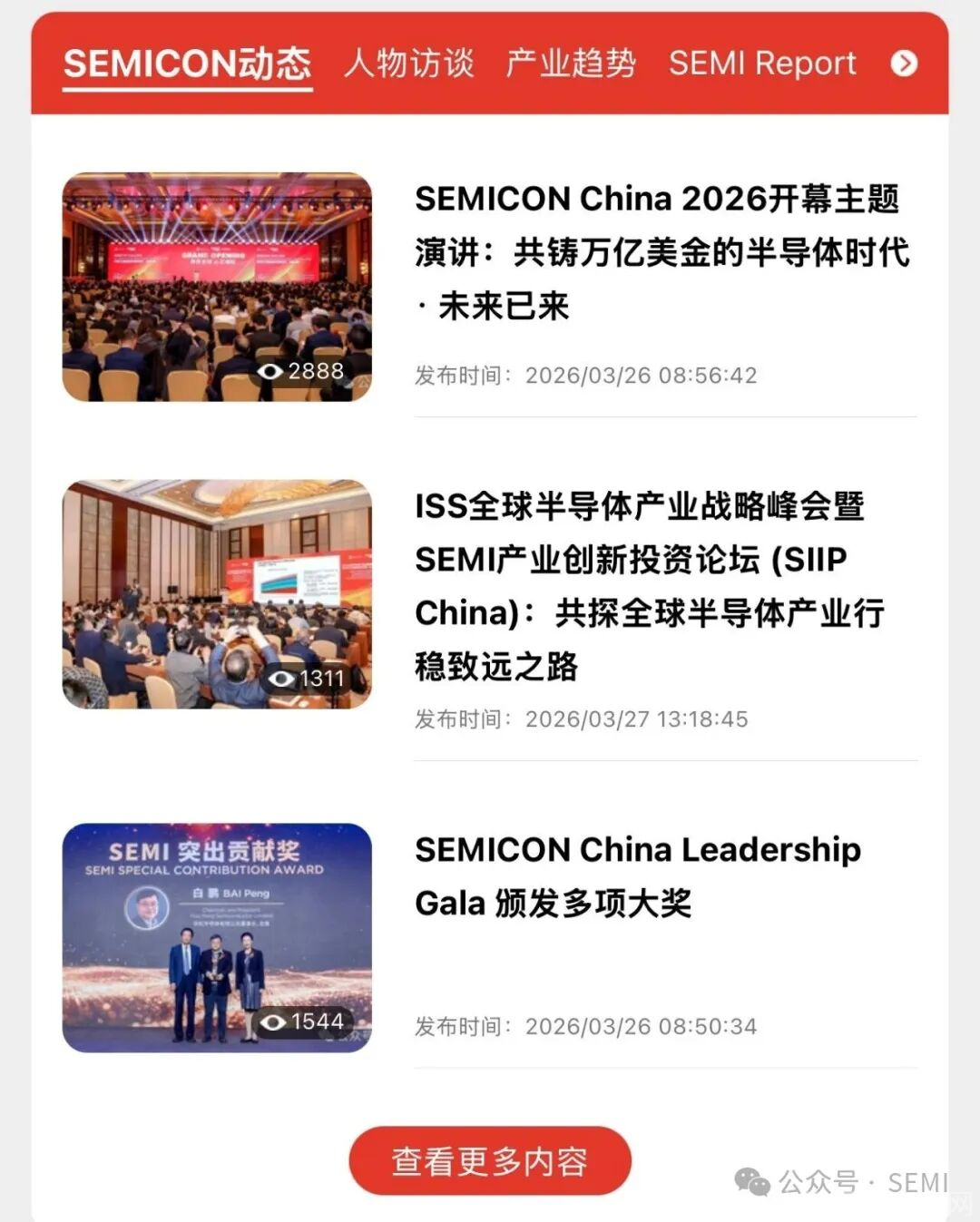
Task: Open the SEMICON China 2026开幕主题演讲 article
Action: pos(661,251)
